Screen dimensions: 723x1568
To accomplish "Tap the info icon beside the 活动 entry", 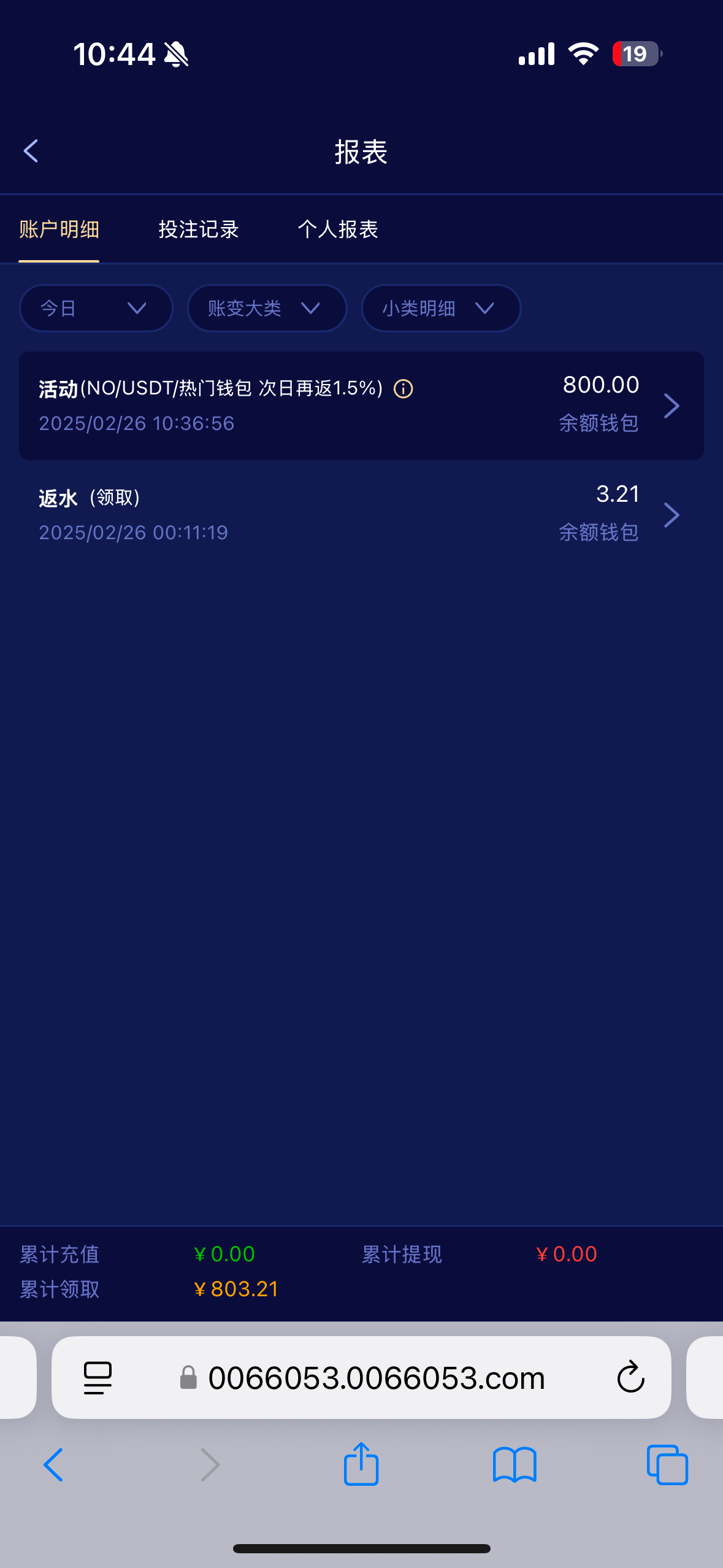I will [x=404, y=388].
